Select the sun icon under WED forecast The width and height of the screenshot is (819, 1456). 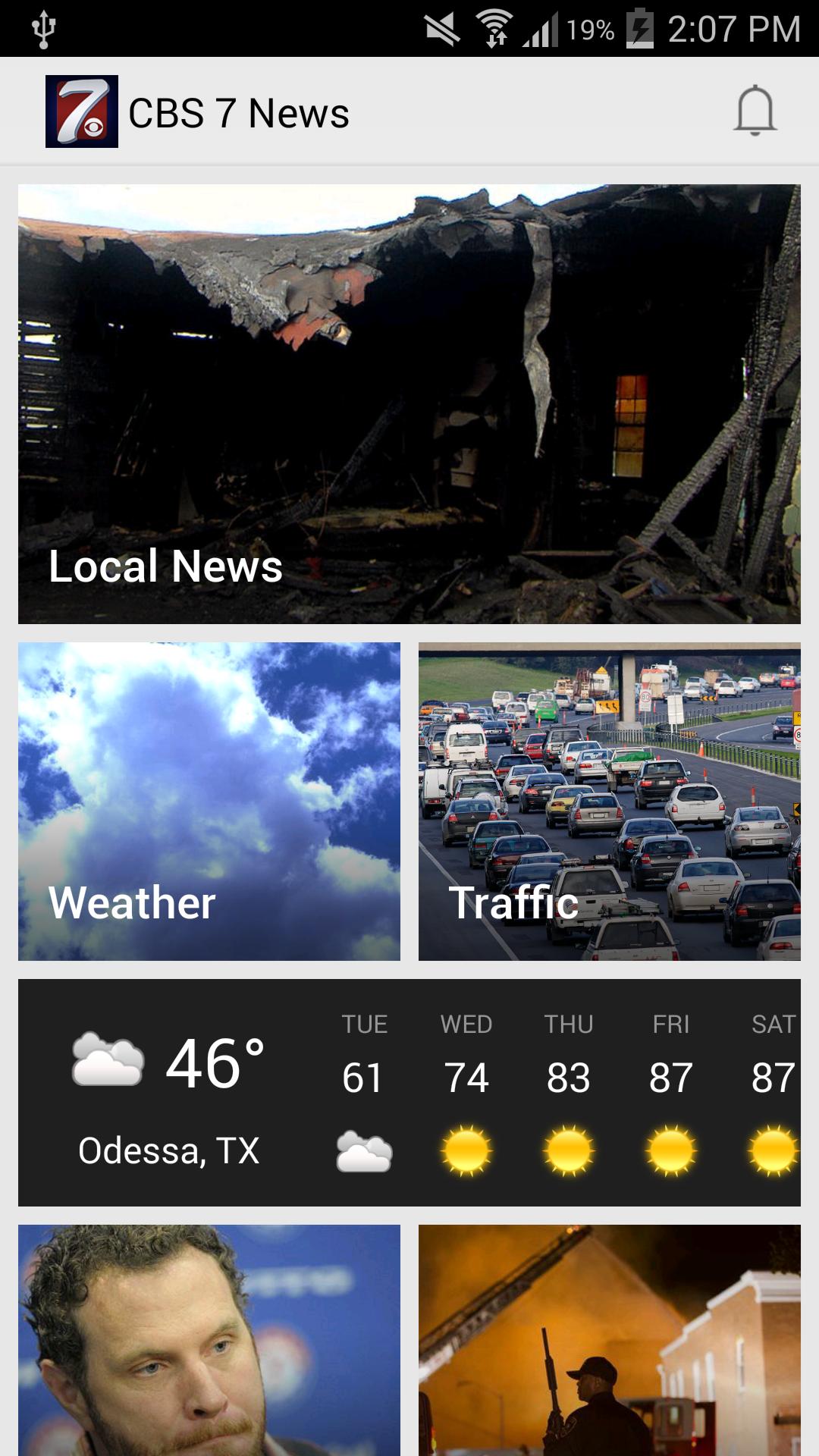point(468,1152)
